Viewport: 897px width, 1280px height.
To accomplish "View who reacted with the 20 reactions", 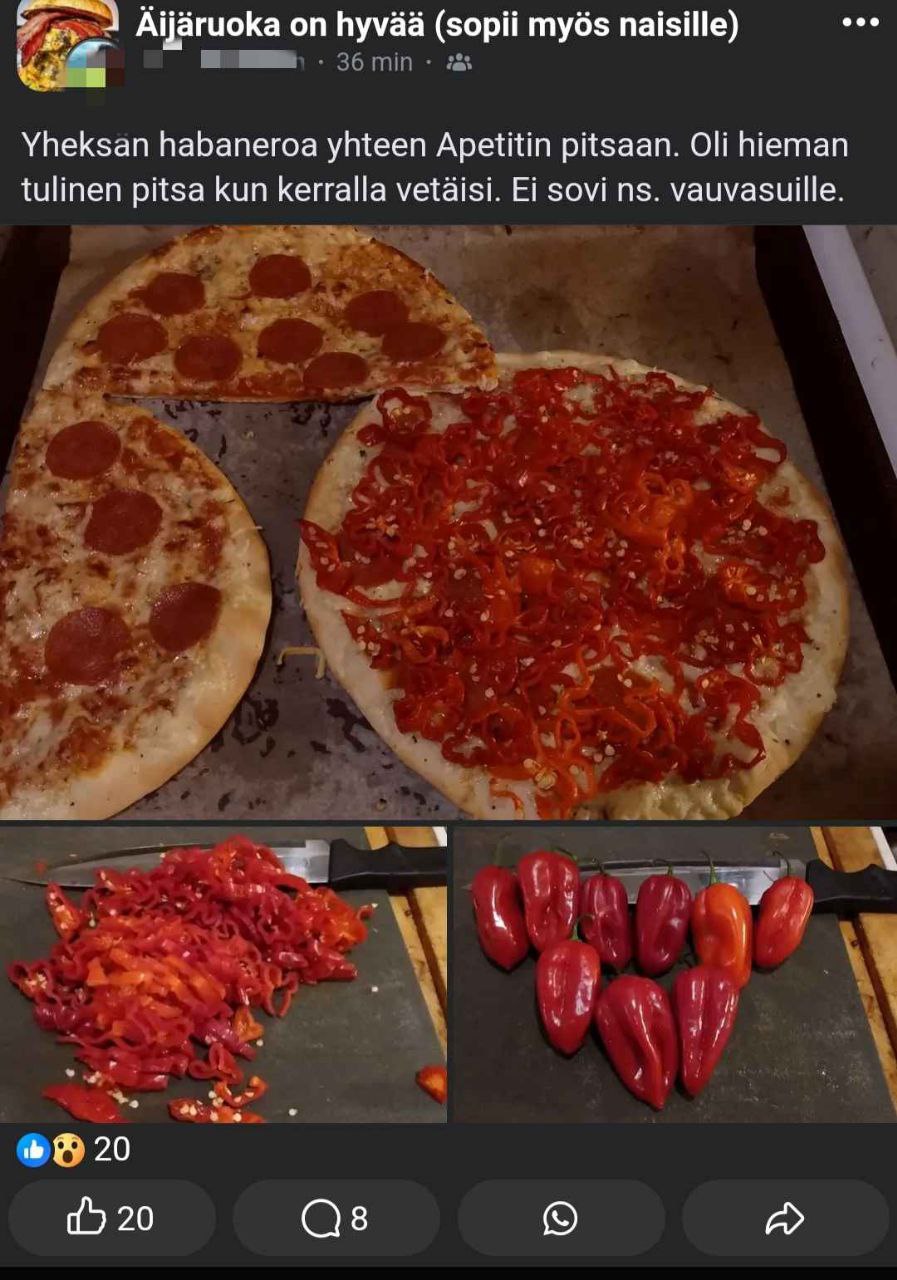I will click(75, 1149).
